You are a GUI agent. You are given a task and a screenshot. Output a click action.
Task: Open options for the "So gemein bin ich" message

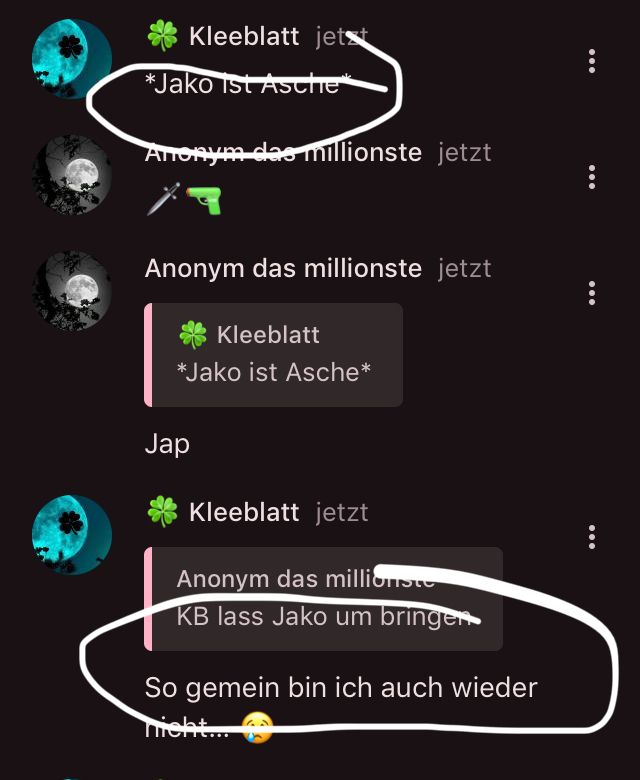pos(592,537)
